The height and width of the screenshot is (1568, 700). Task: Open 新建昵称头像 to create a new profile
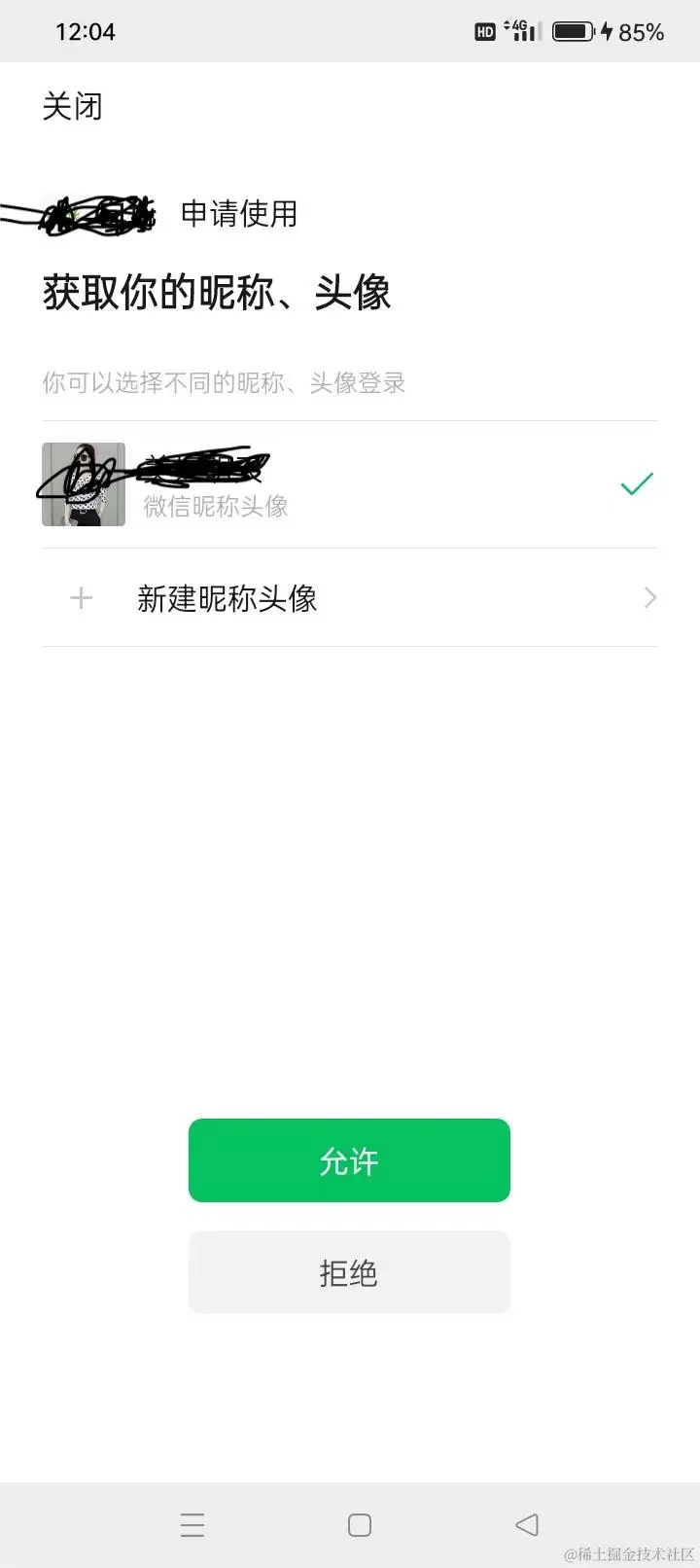click(348, 598)
